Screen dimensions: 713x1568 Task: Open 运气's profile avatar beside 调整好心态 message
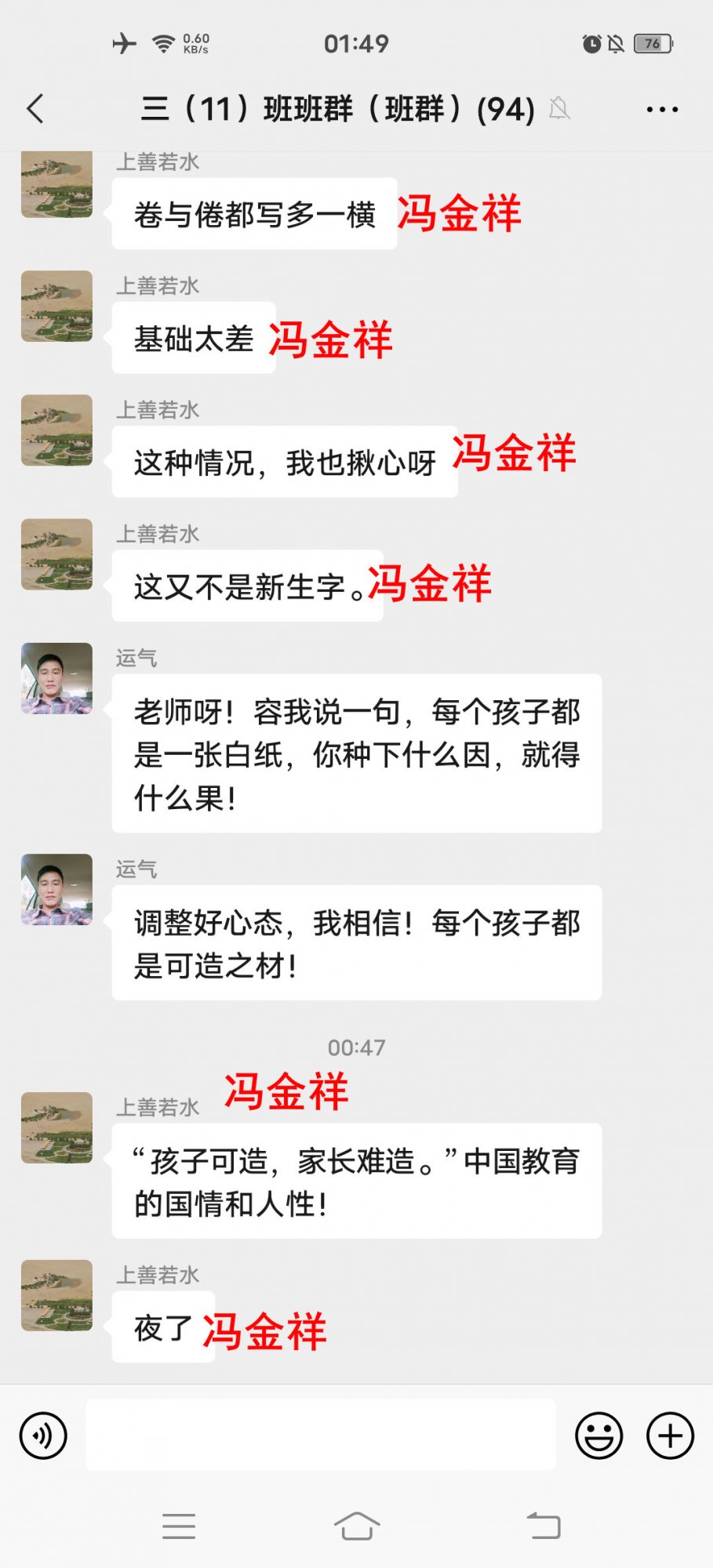coord(56,890)
